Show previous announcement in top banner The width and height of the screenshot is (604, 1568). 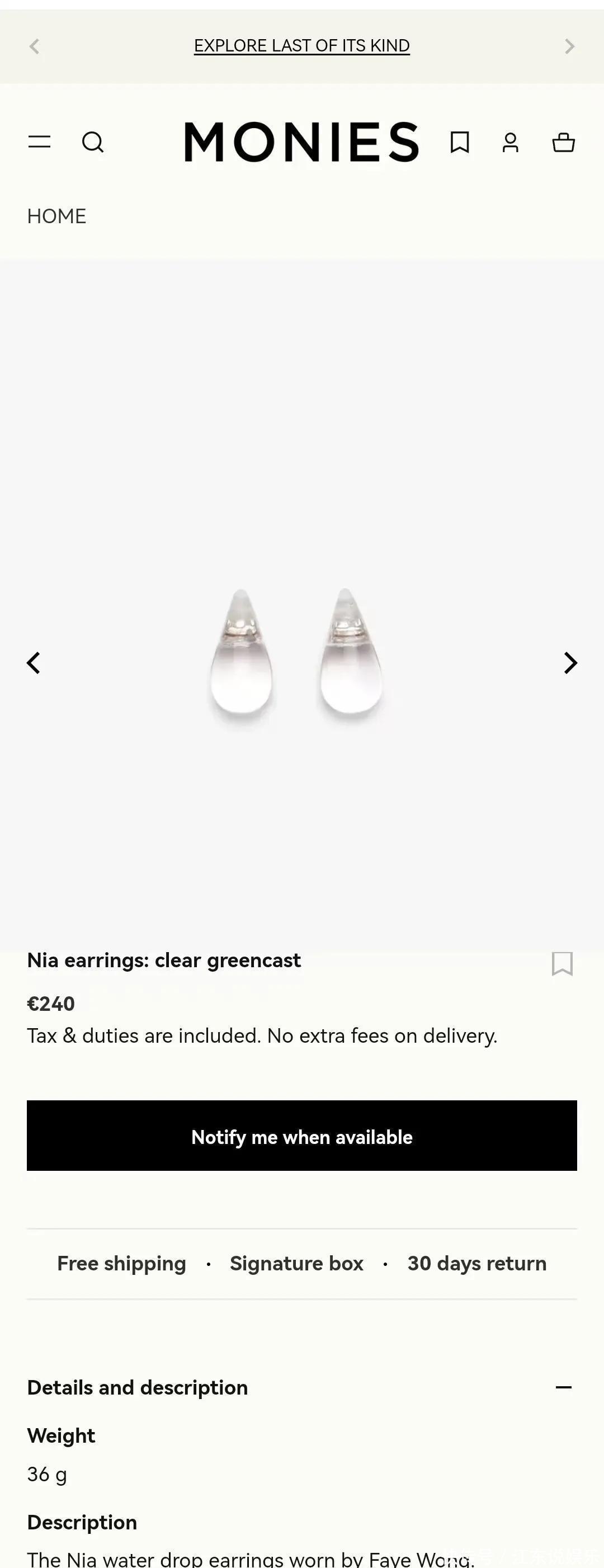tap(35, 46)
